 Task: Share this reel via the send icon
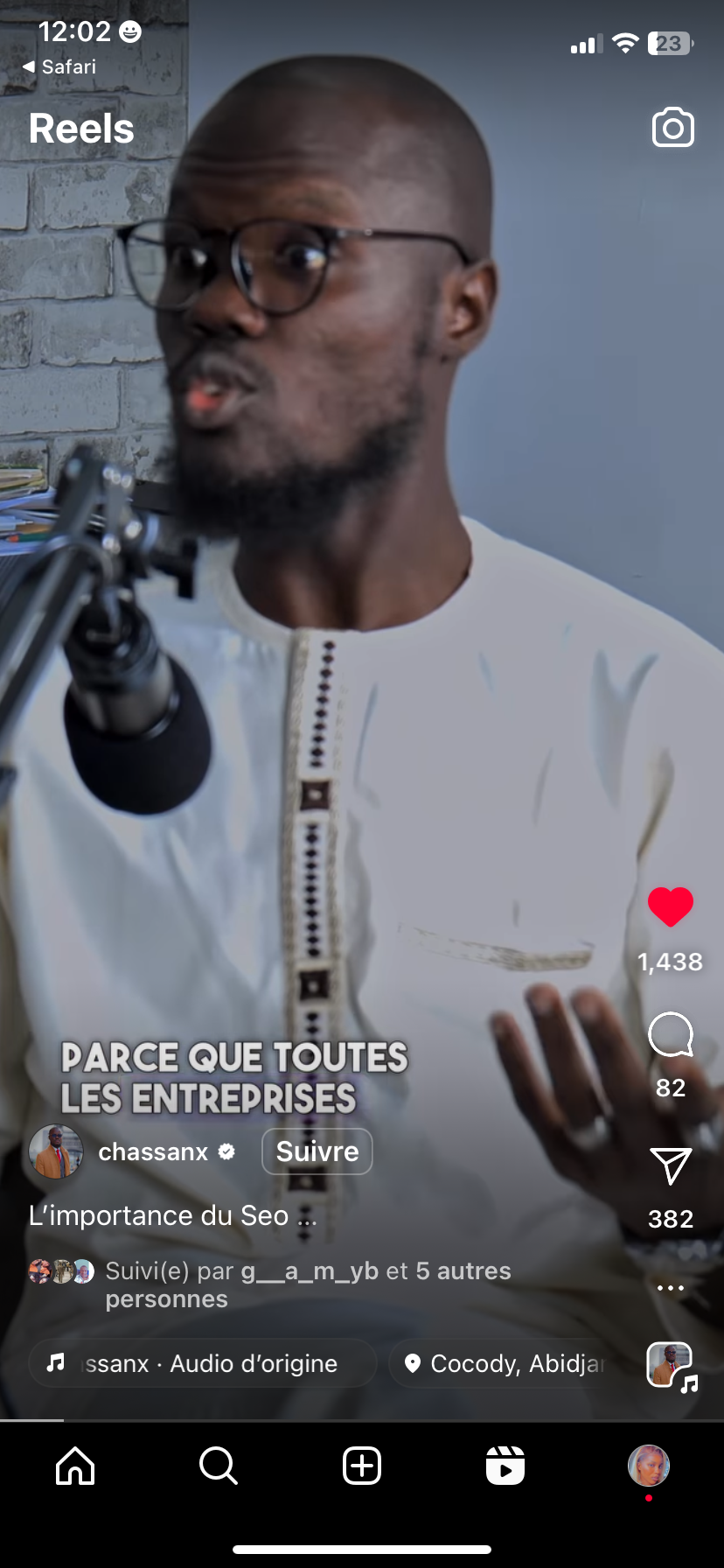pos(671,1166)
